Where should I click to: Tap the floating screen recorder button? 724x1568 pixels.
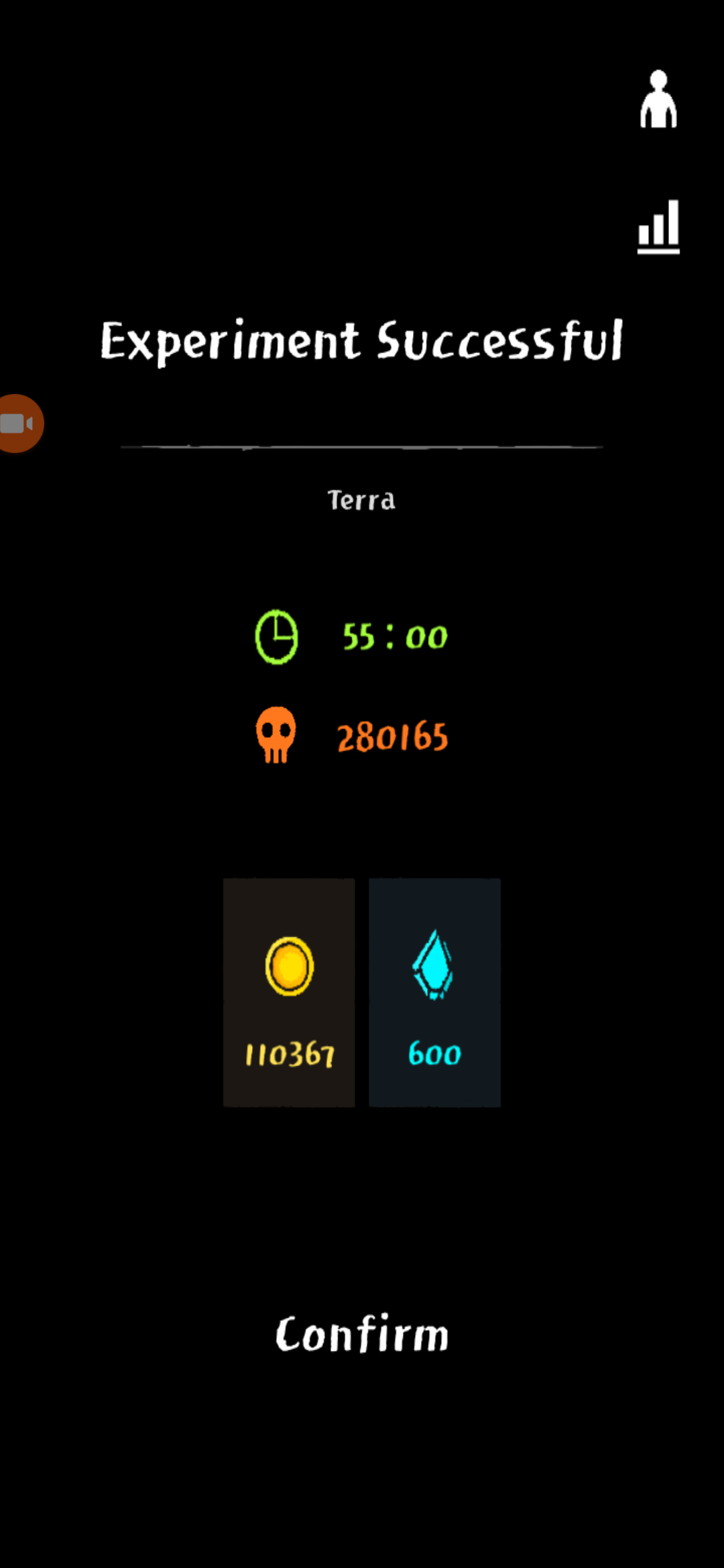[x=19, y=423]
